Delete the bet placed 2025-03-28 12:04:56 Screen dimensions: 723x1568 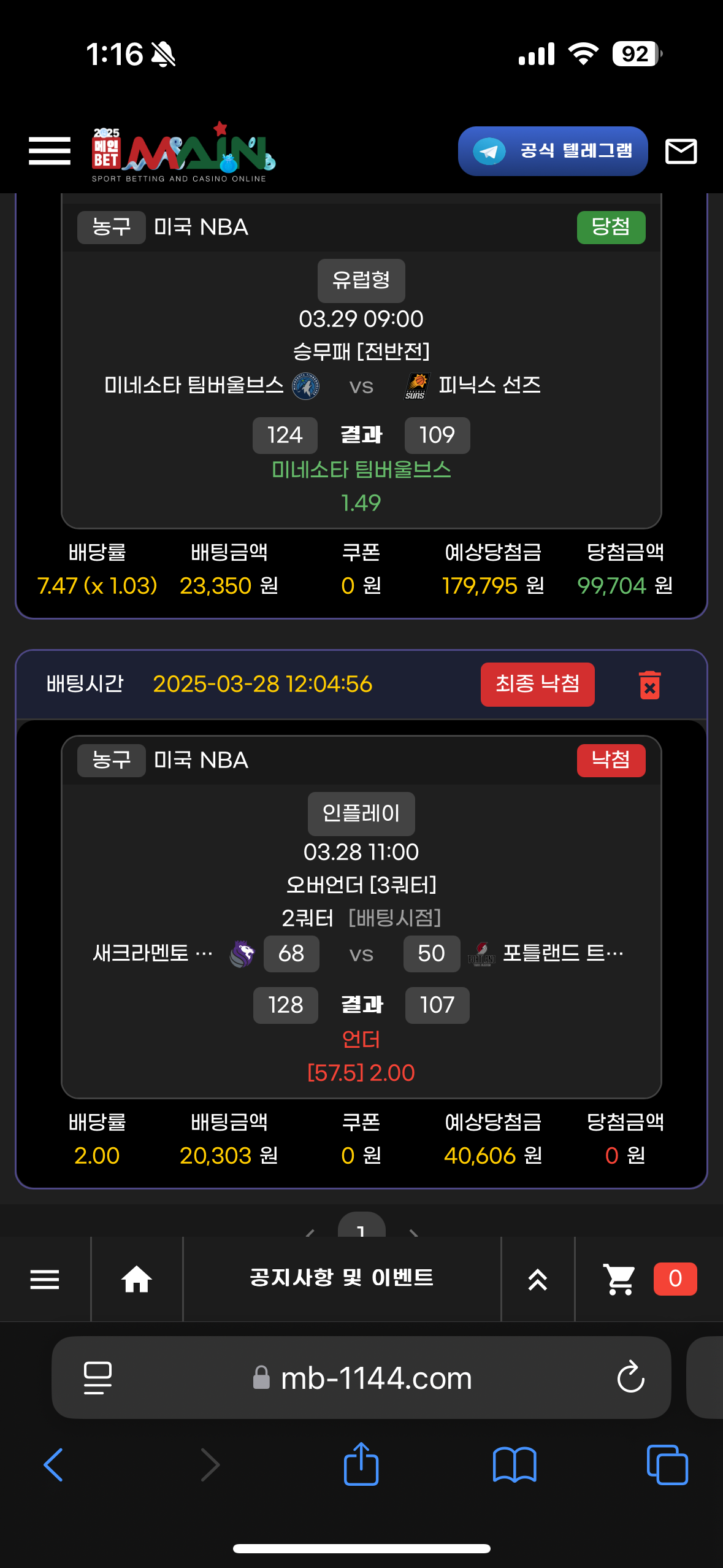pos(649,685)
